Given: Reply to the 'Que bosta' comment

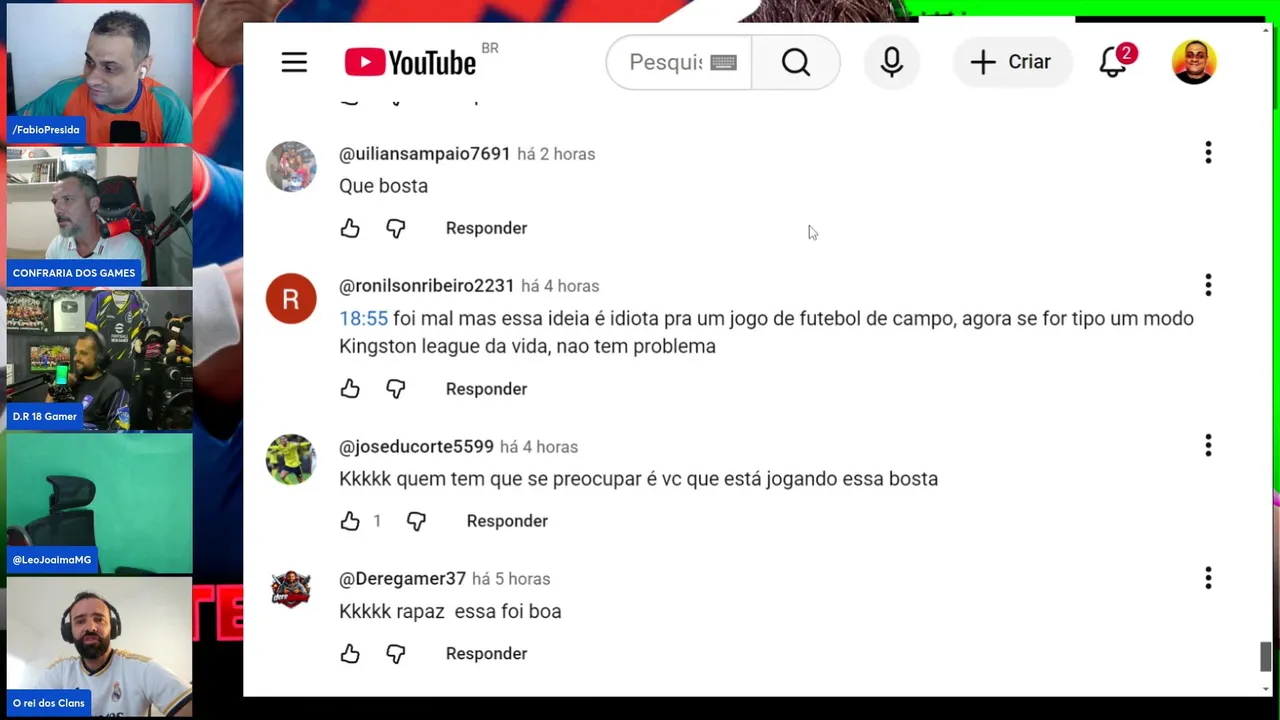Looking at the screenshot, I should (x=486, y=228).
